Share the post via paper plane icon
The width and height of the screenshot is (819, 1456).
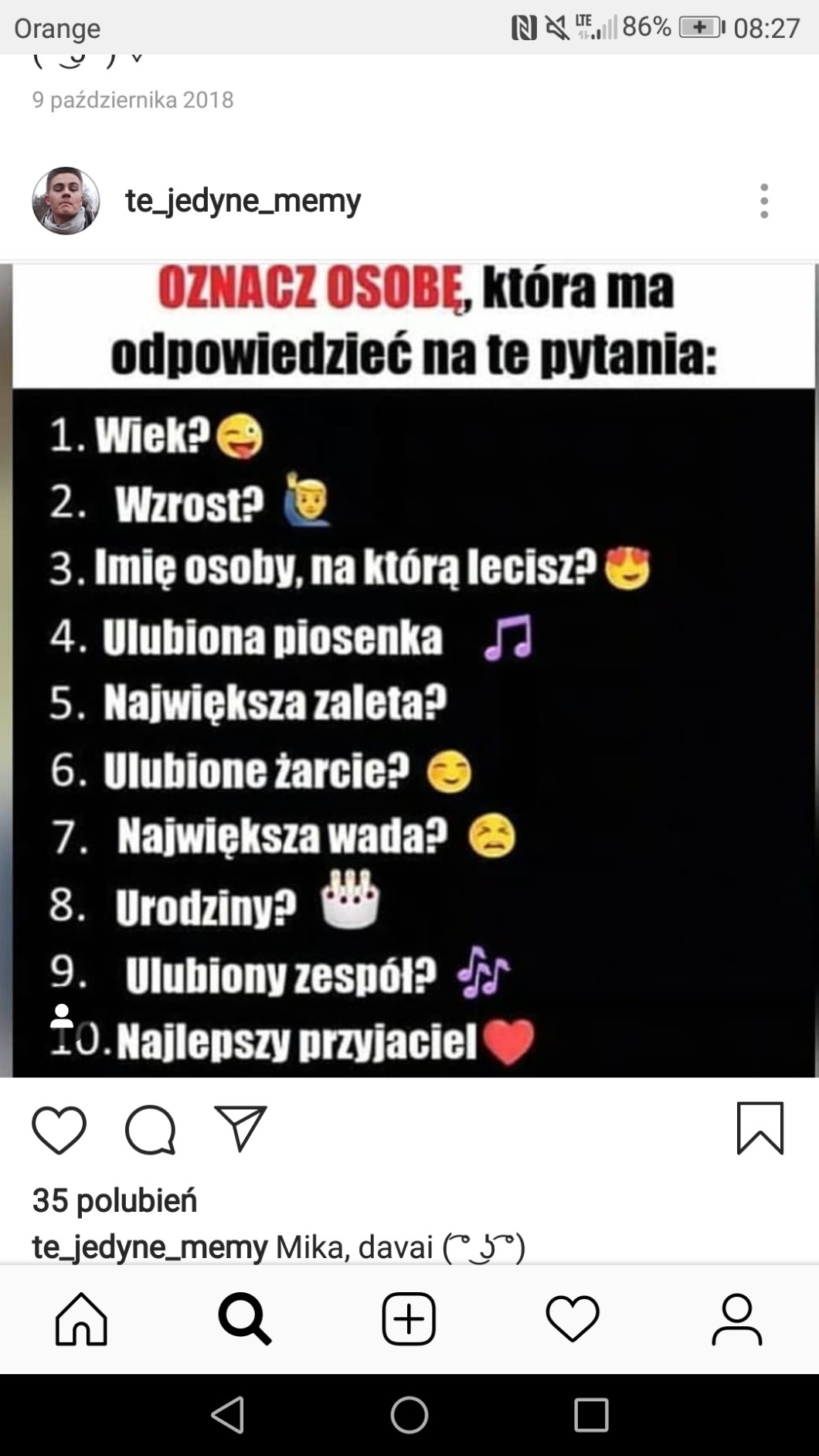click(240, 1128)
